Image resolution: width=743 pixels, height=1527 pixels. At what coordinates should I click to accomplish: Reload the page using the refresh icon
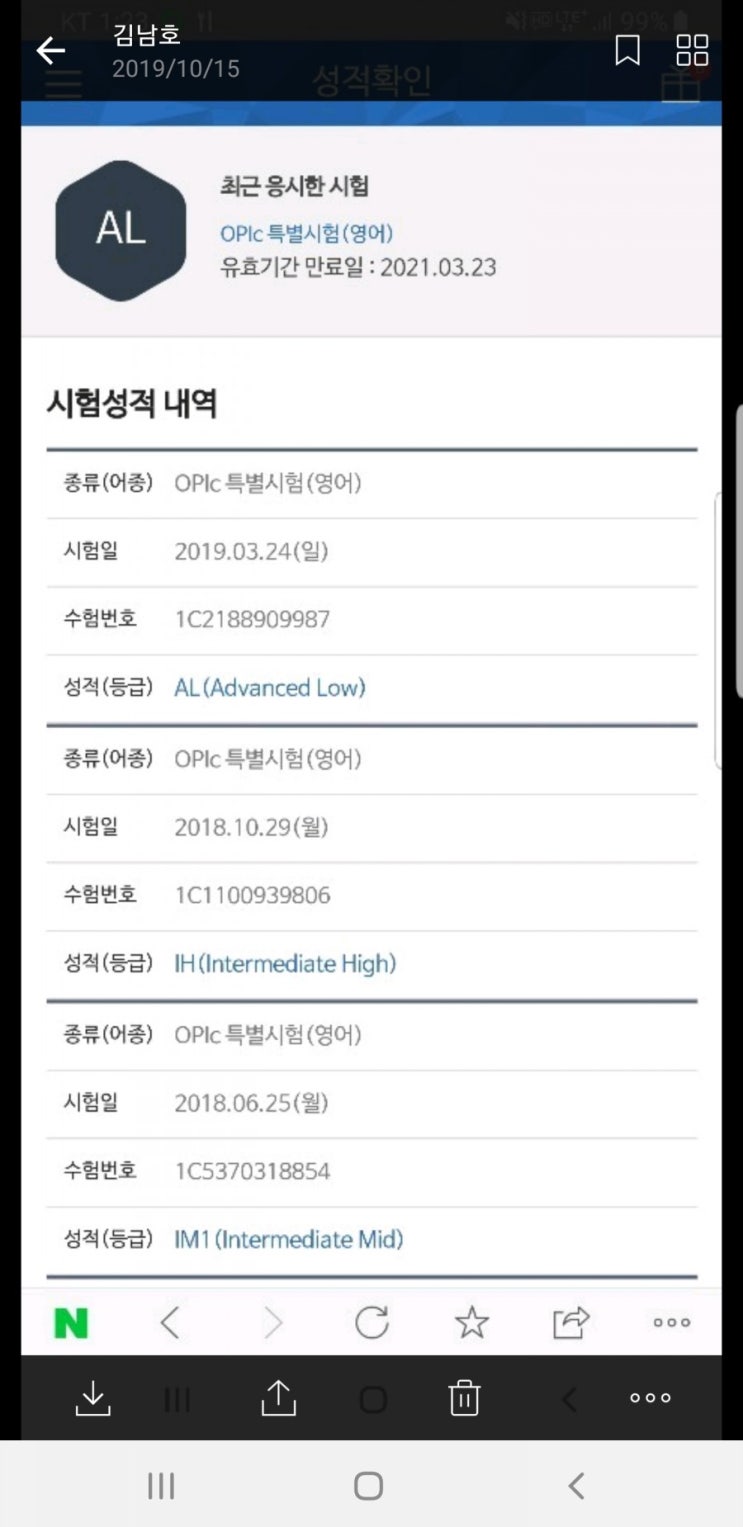371,1322
